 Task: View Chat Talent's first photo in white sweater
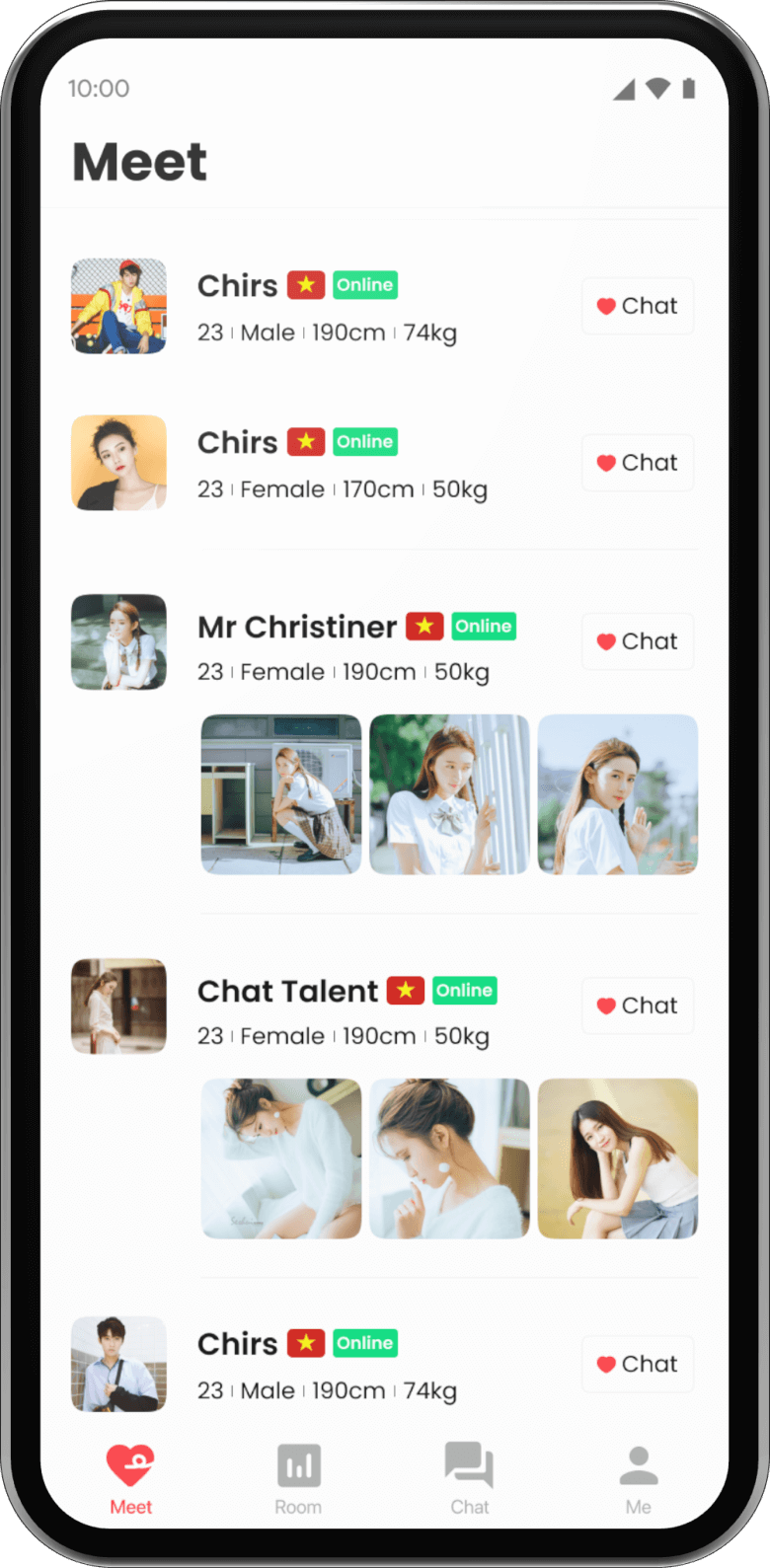click(x=281, y=1158)
